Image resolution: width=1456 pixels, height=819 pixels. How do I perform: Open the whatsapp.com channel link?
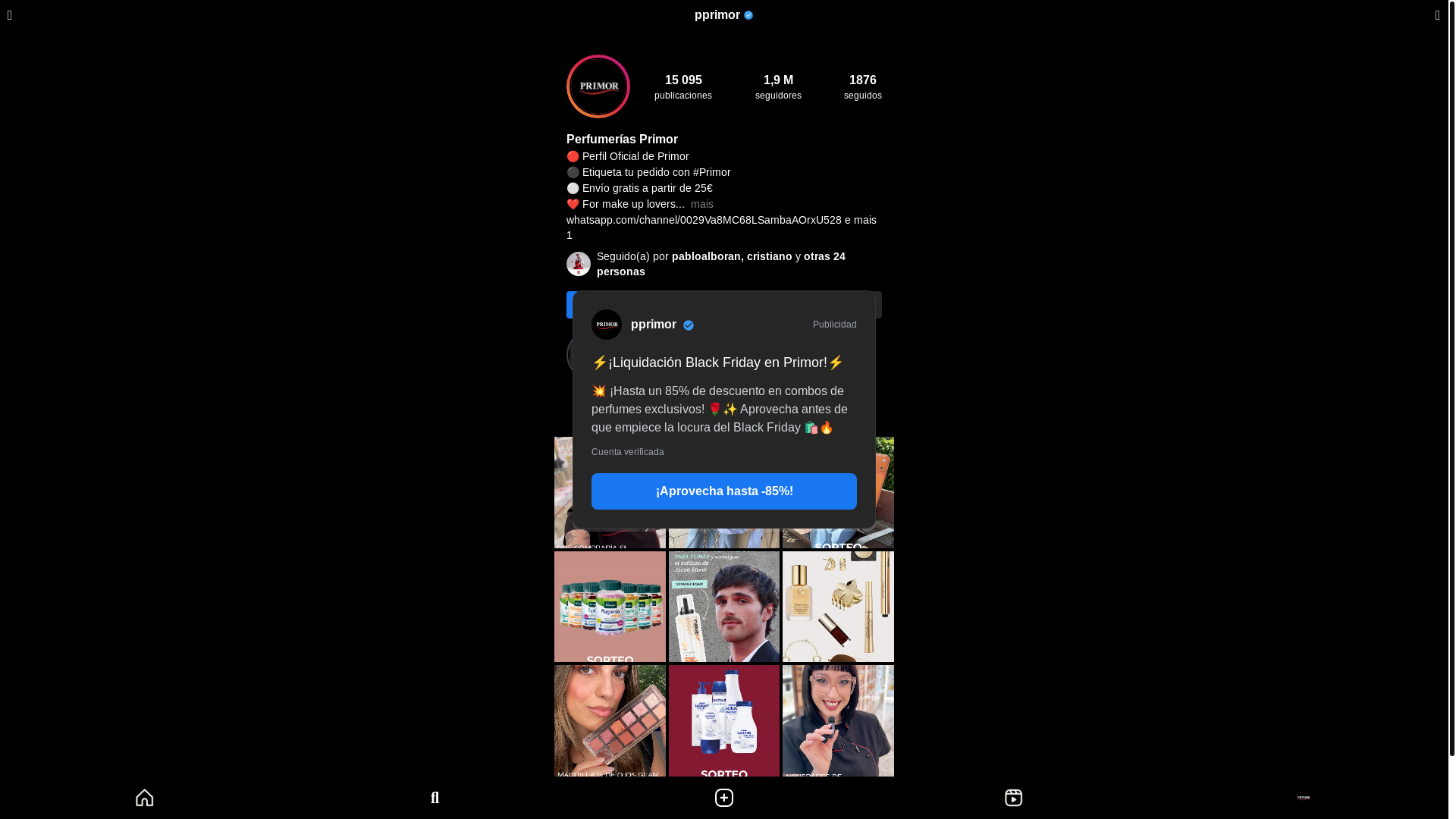click(x=704, y=220)
